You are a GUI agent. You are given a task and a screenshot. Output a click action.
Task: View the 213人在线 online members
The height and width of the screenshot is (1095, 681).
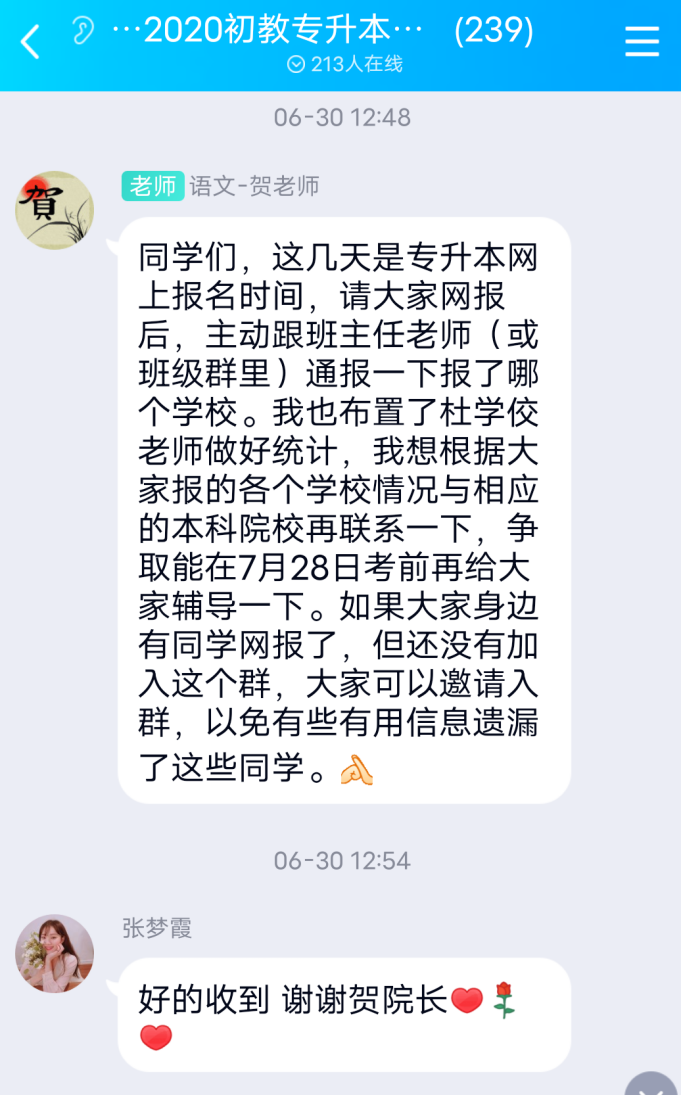pyautogui.click(x=344, y=65)
